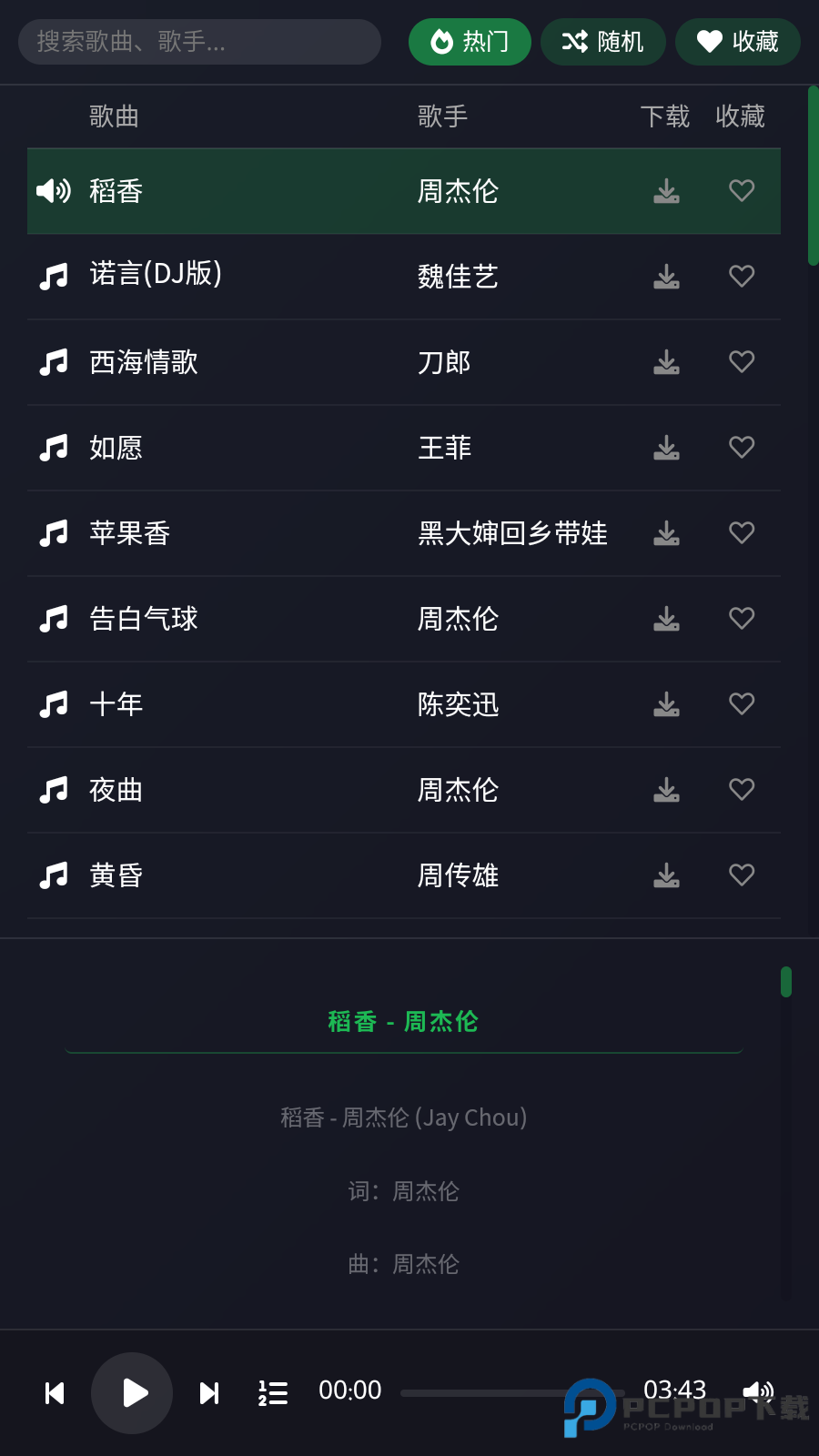Click the music note icon beside 夜曲
819x1456 pixels.
click(53, 790)
